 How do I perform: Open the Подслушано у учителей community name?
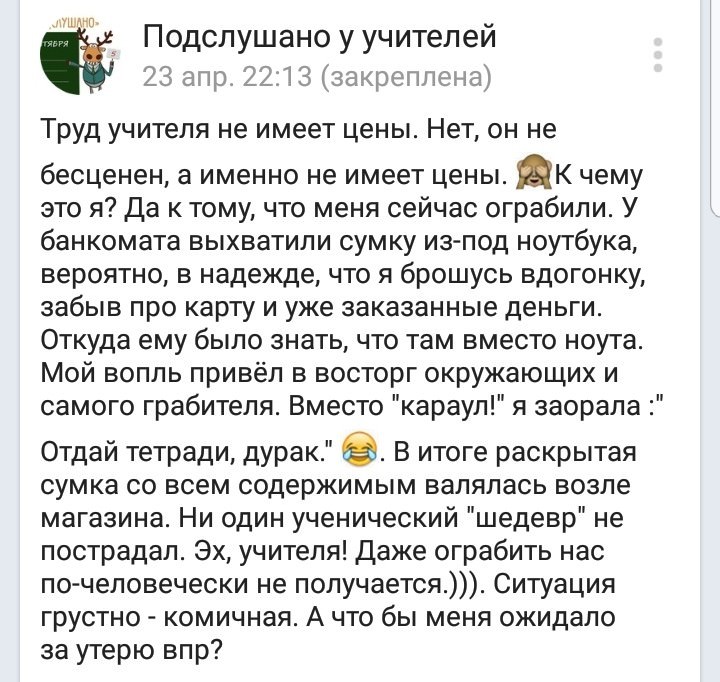319,37
